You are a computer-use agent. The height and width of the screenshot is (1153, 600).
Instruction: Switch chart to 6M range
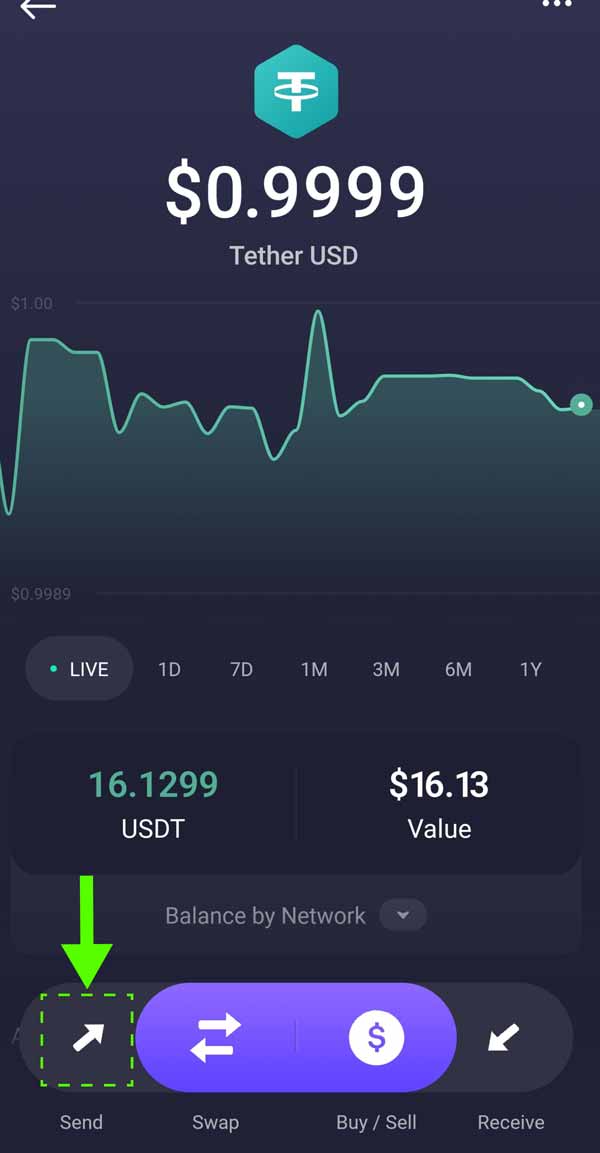(x=458, y=669)
